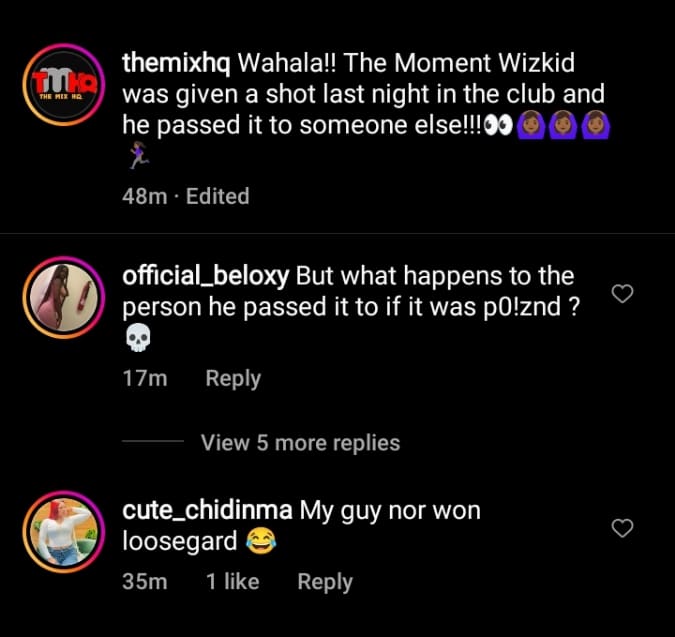
Task: Open cute_chidinma username link
Action: tap(207, 511)
